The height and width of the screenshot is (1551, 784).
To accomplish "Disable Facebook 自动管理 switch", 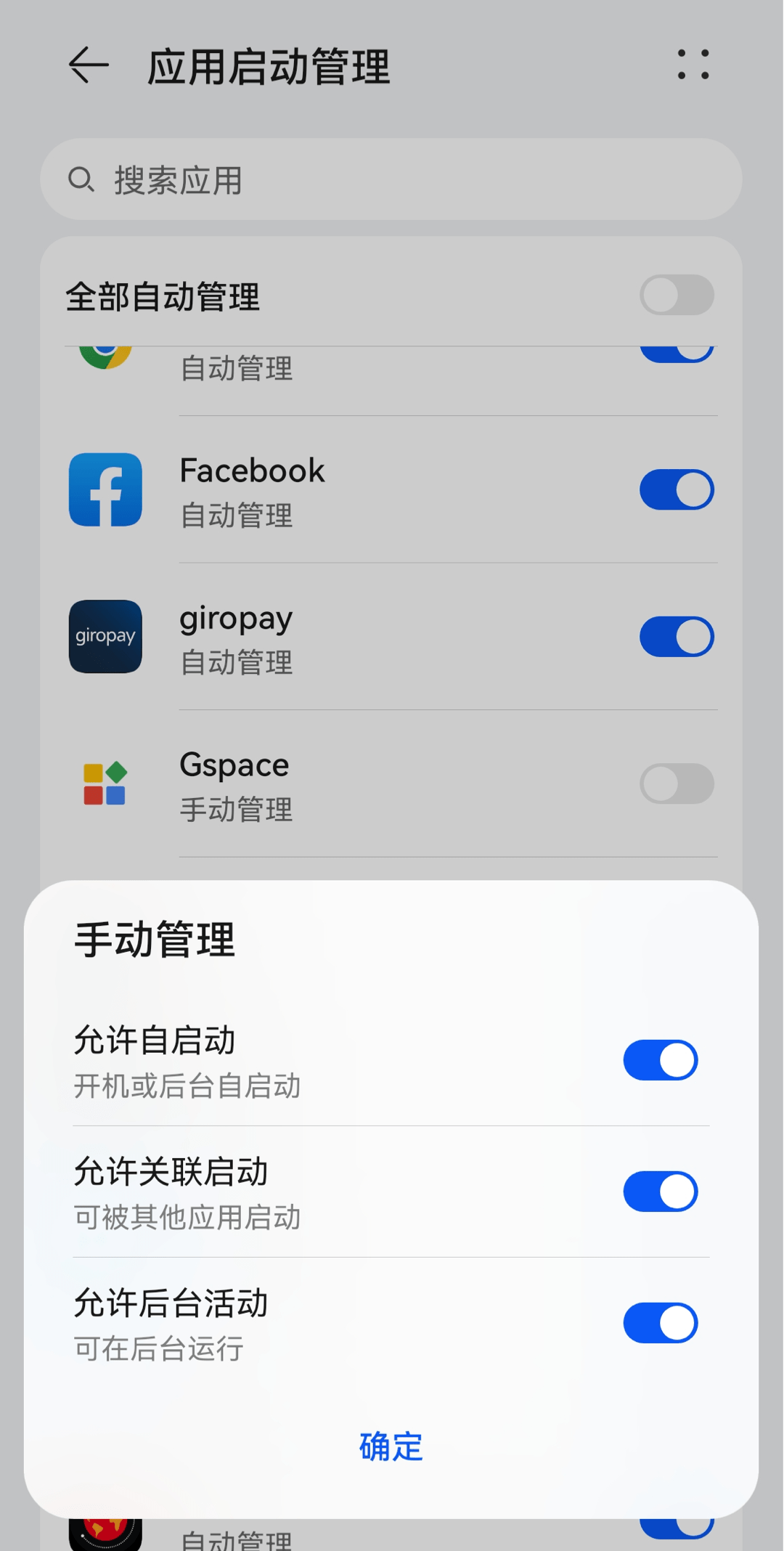I will coord(677,489).
